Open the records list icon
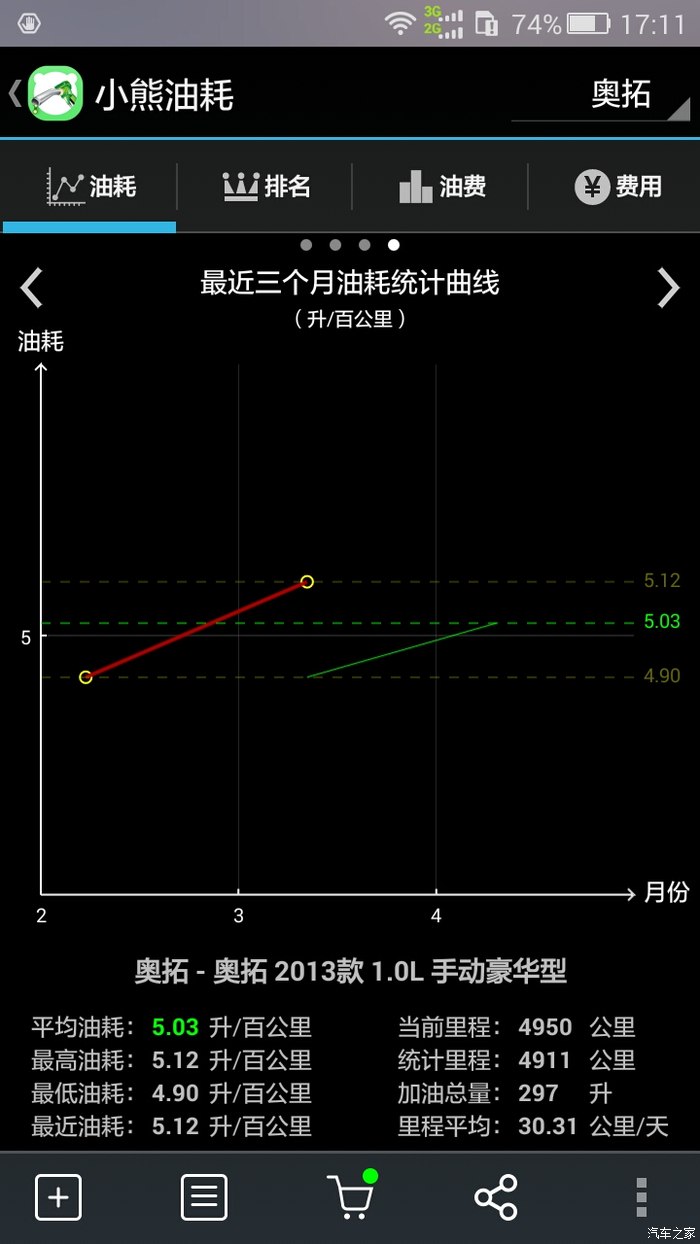Screen dimensions: 700x1244 204,1197
